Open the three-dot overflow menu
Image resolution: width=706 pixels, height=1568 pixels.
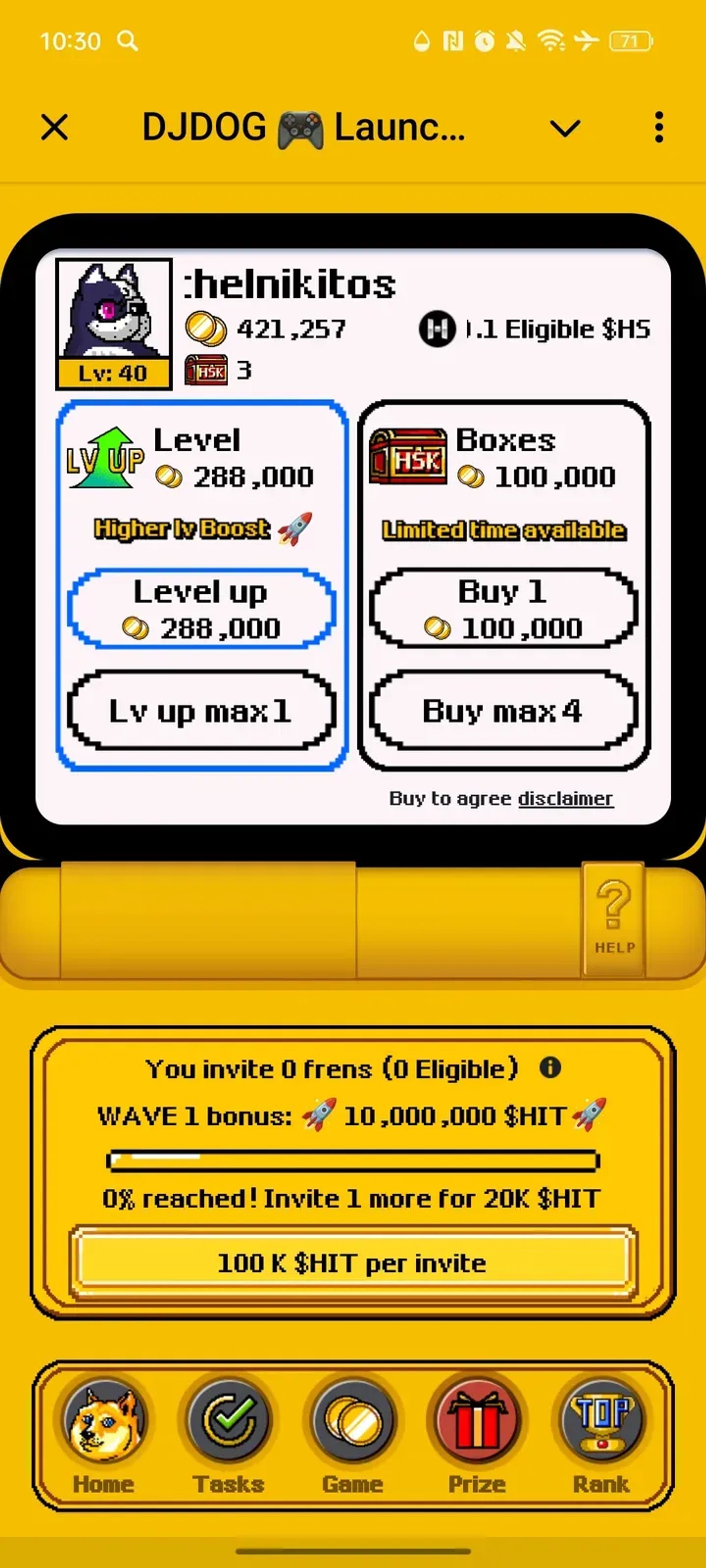(x=658, y=128)
